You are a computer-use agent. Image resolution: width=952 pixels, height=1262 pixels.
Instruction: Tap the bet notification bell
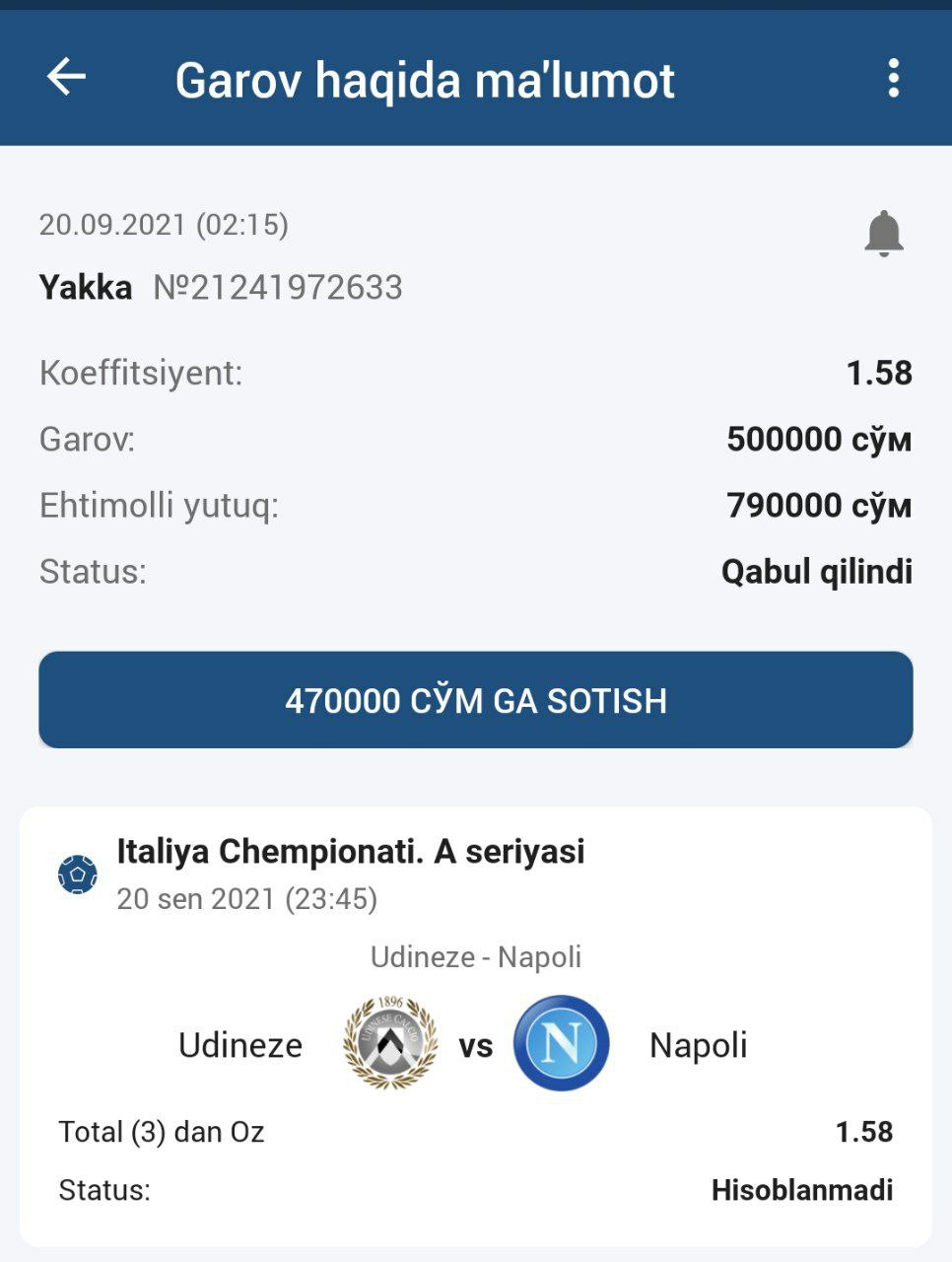[883, 234]
